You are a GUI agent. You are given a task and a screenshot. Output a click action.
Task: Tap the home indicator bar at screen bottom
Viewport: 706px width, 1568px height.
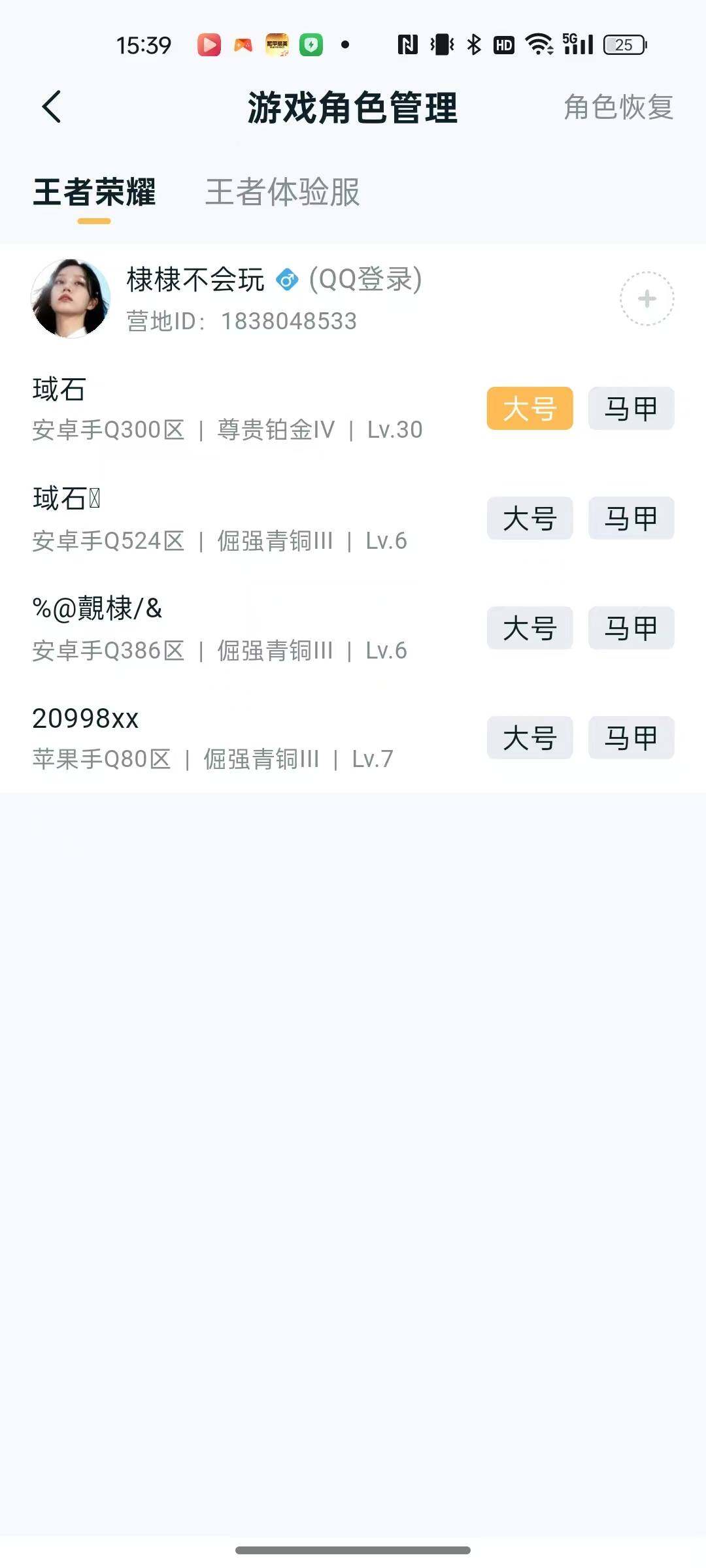[353, 1548]
